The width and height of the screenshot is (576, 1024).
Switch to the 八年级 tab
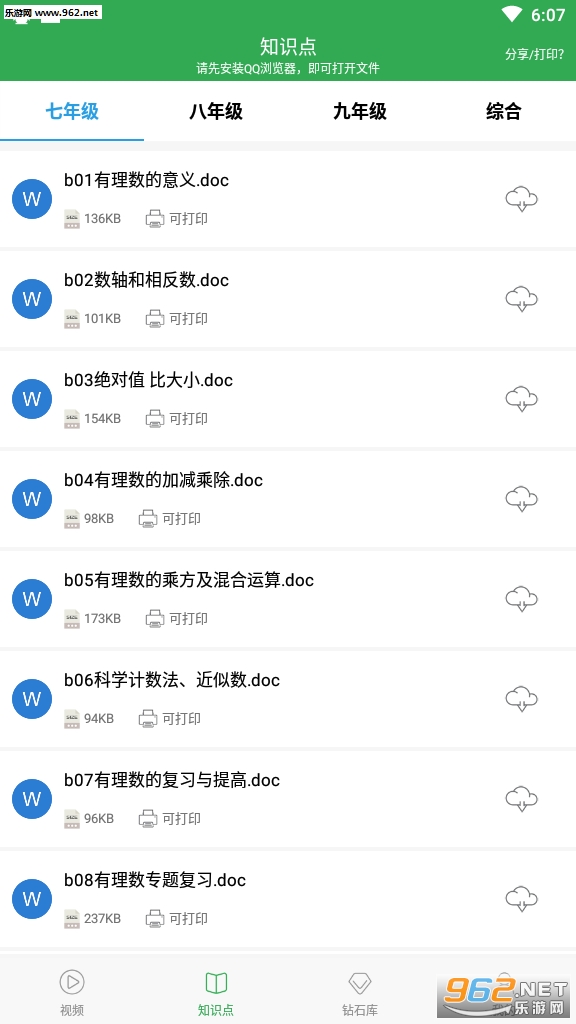click(216, 111)
